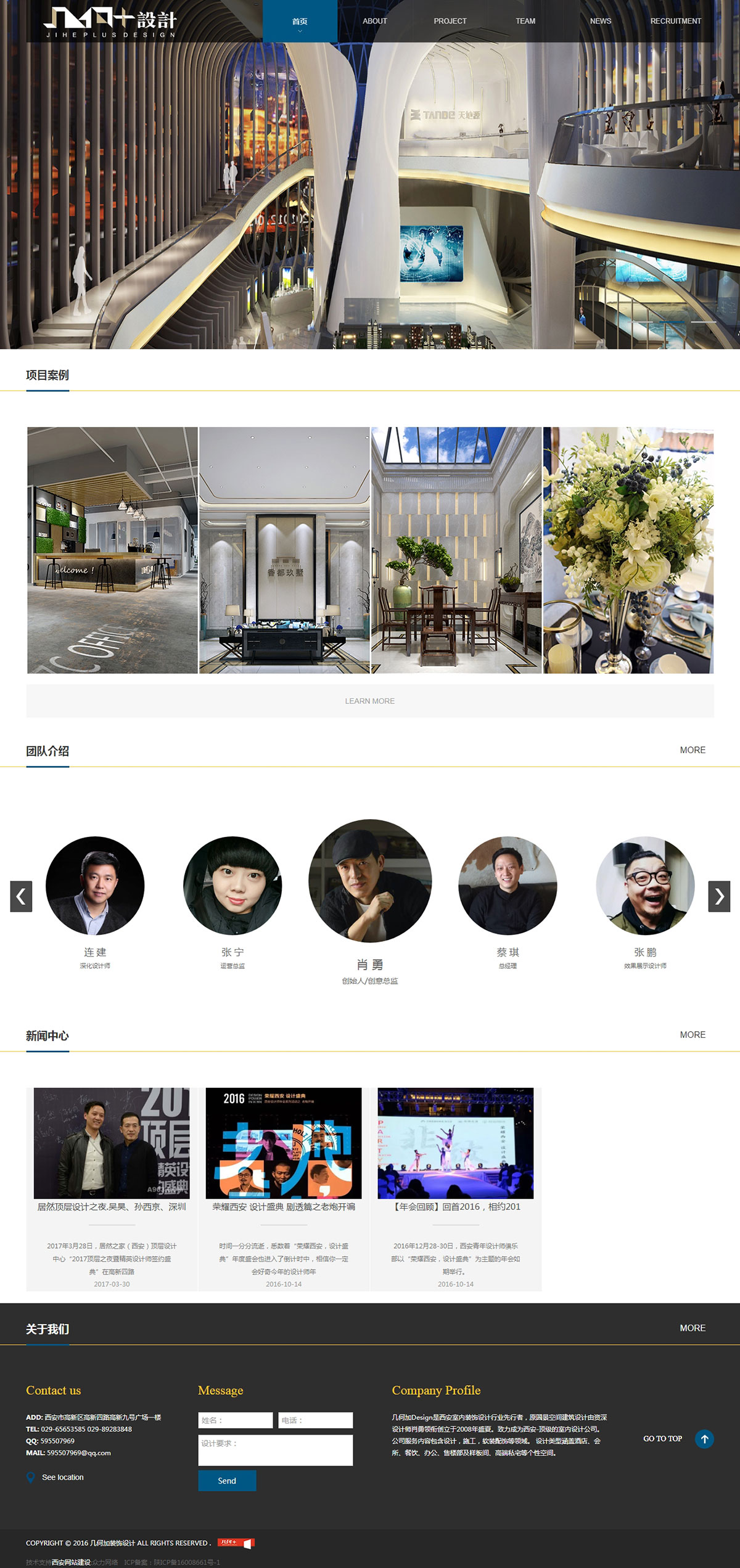Open MORE link for 新闻中心
The width and height of the screenshot is (740, 1568).
pyautogui.click(x=693, y=1035)
